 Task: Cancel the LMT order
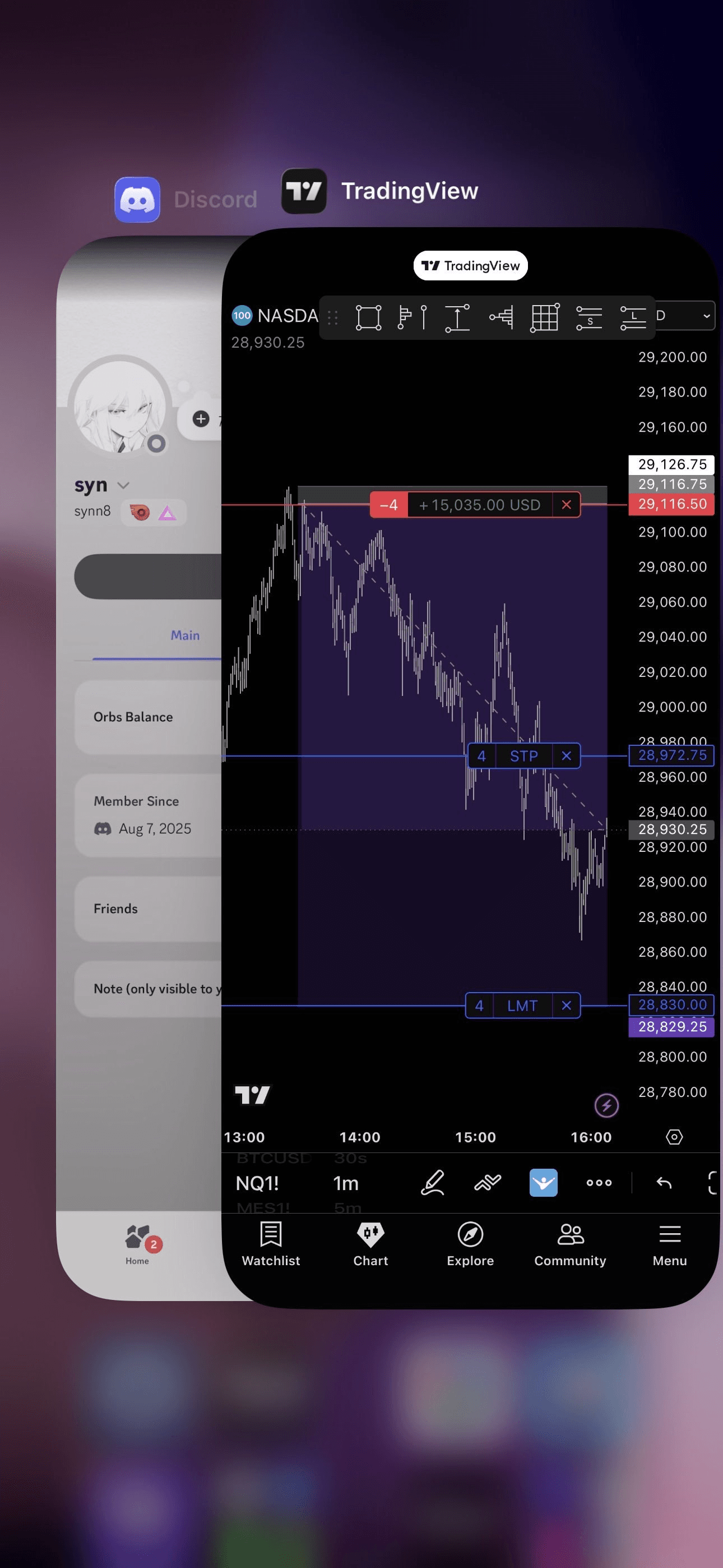click(567, 1006)
